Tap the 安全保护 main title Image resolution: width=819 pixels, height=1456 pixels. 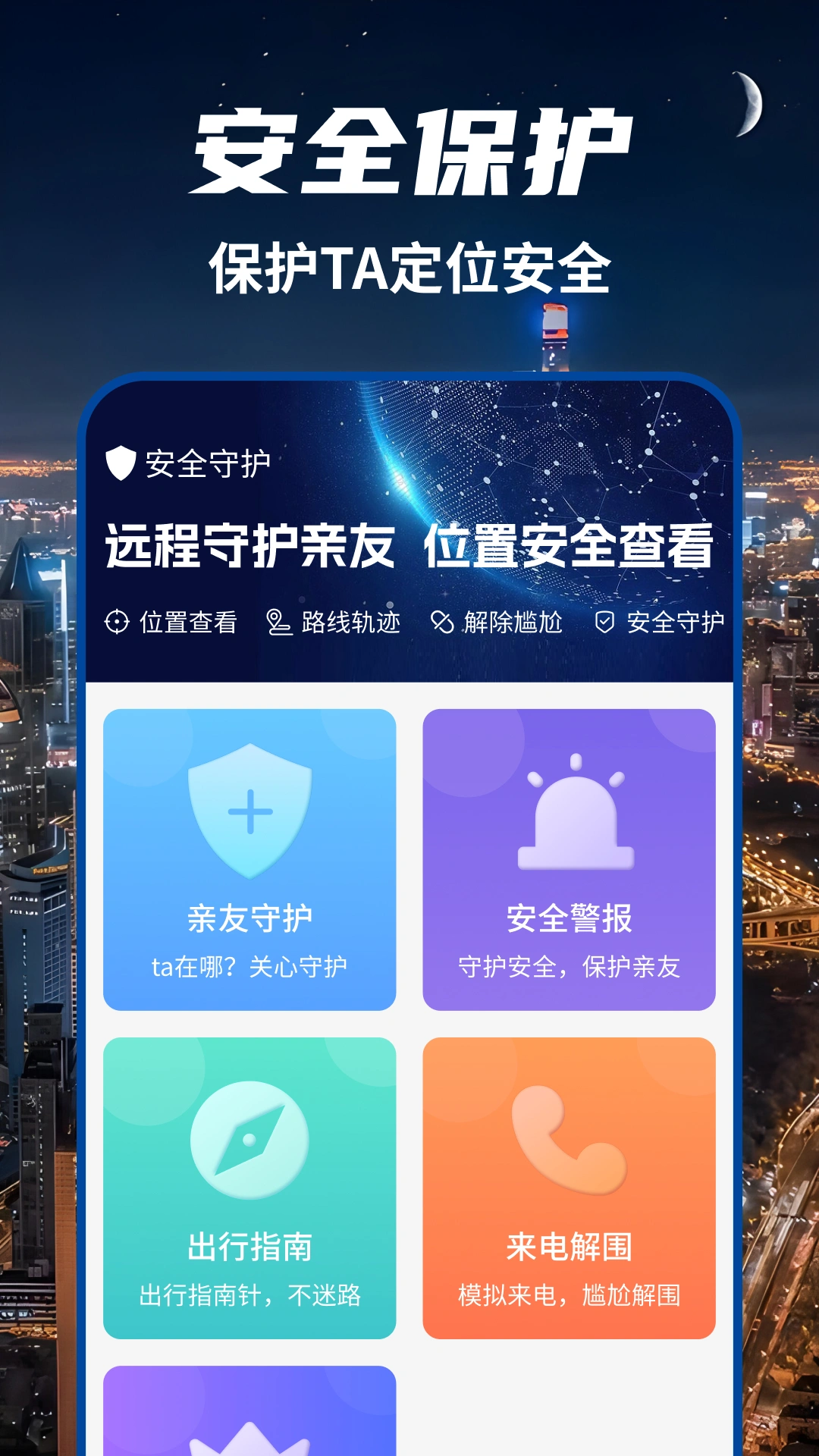click(x=409, y=152)
